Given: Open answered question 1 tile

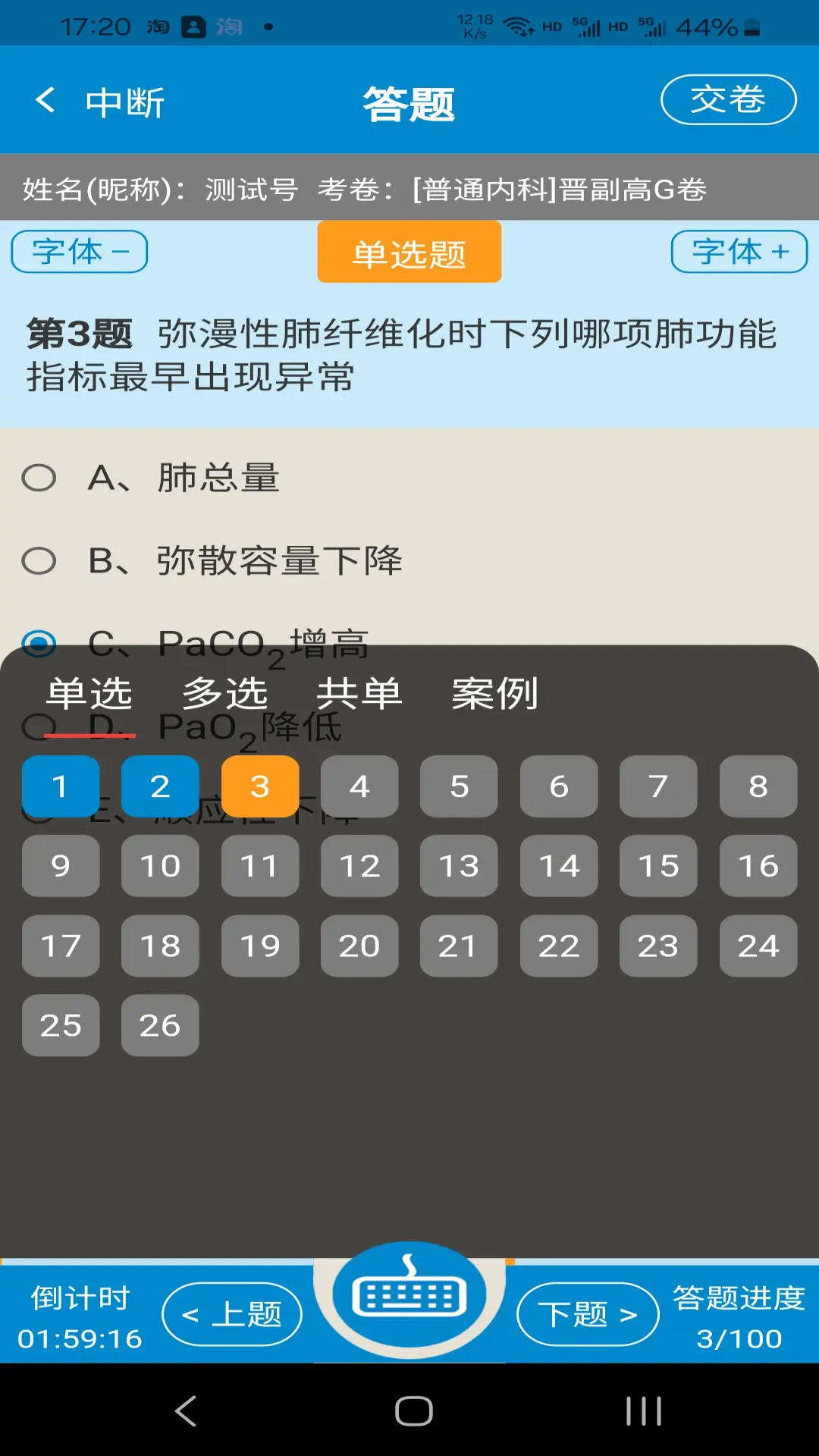Looking at the screenshot, I should 60,786.
